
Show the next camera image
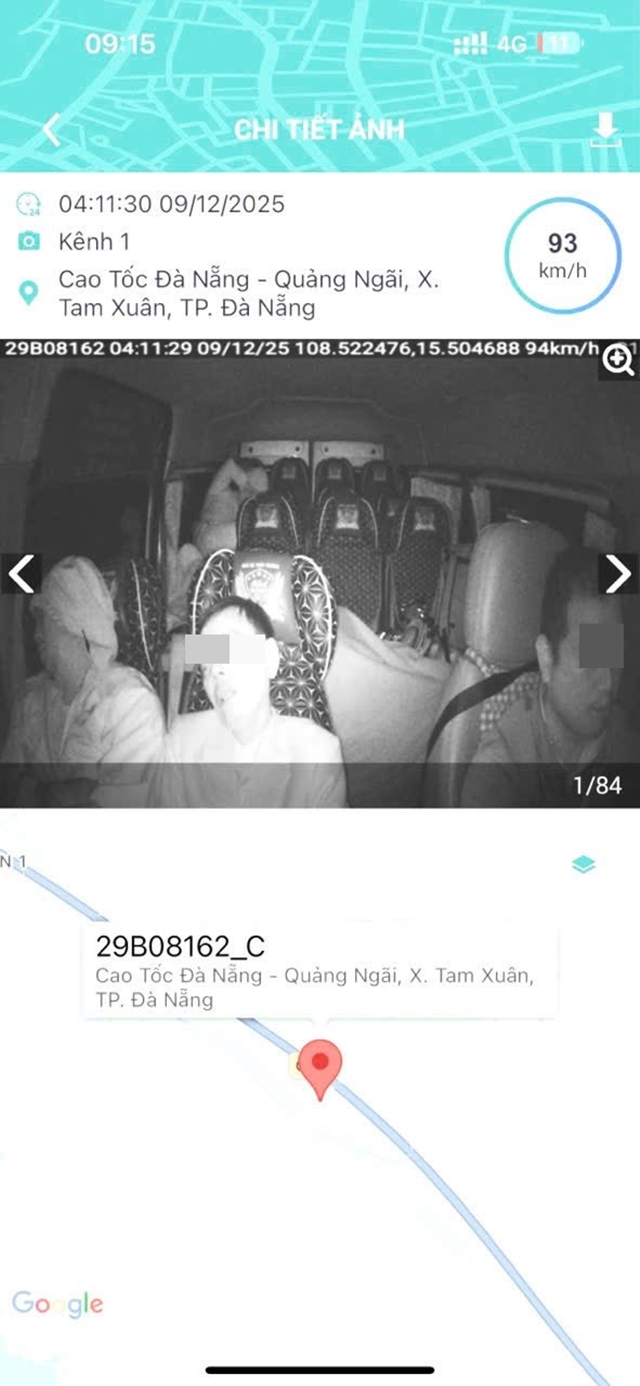[x=618, y=574]
